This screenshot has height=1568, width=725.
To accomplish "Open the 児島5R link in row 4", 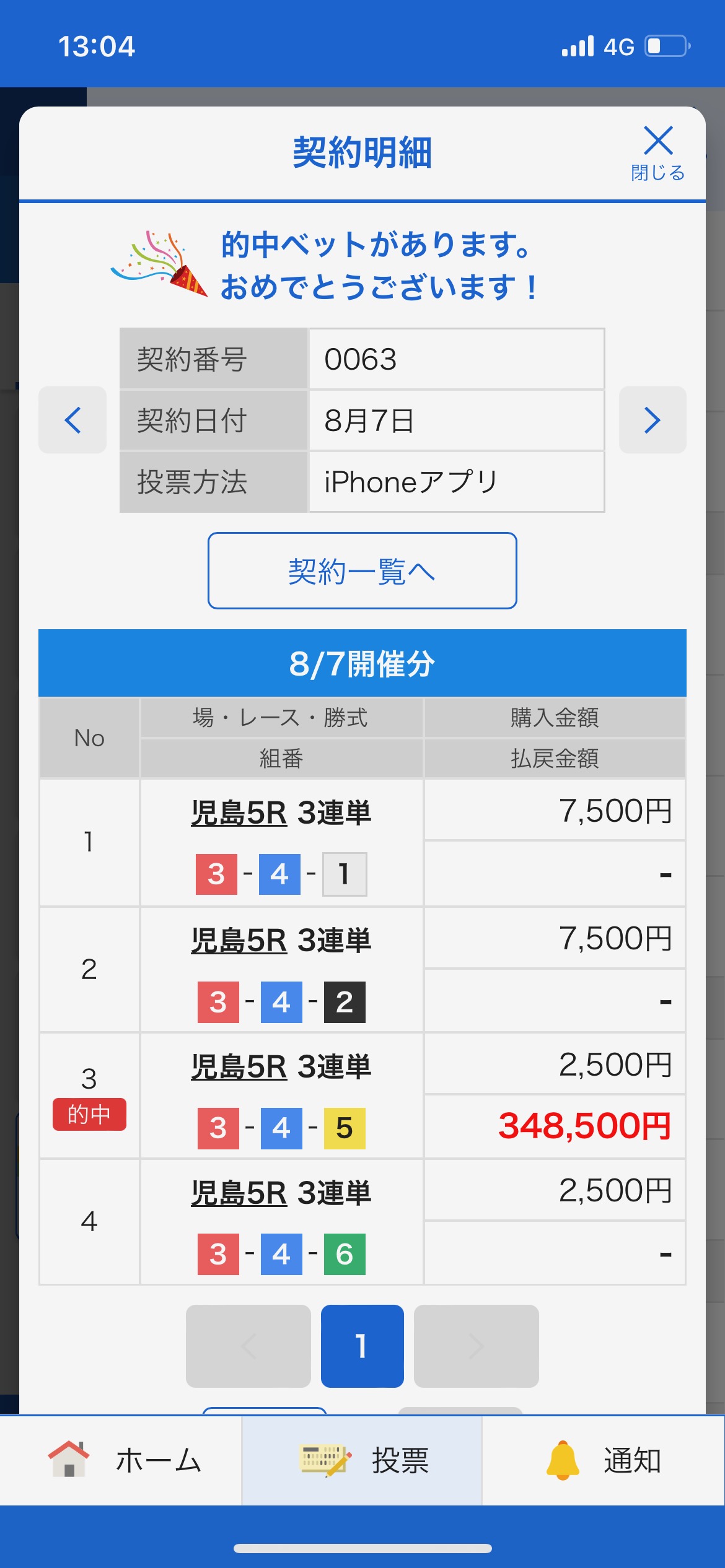I will tap(239, 1193).
